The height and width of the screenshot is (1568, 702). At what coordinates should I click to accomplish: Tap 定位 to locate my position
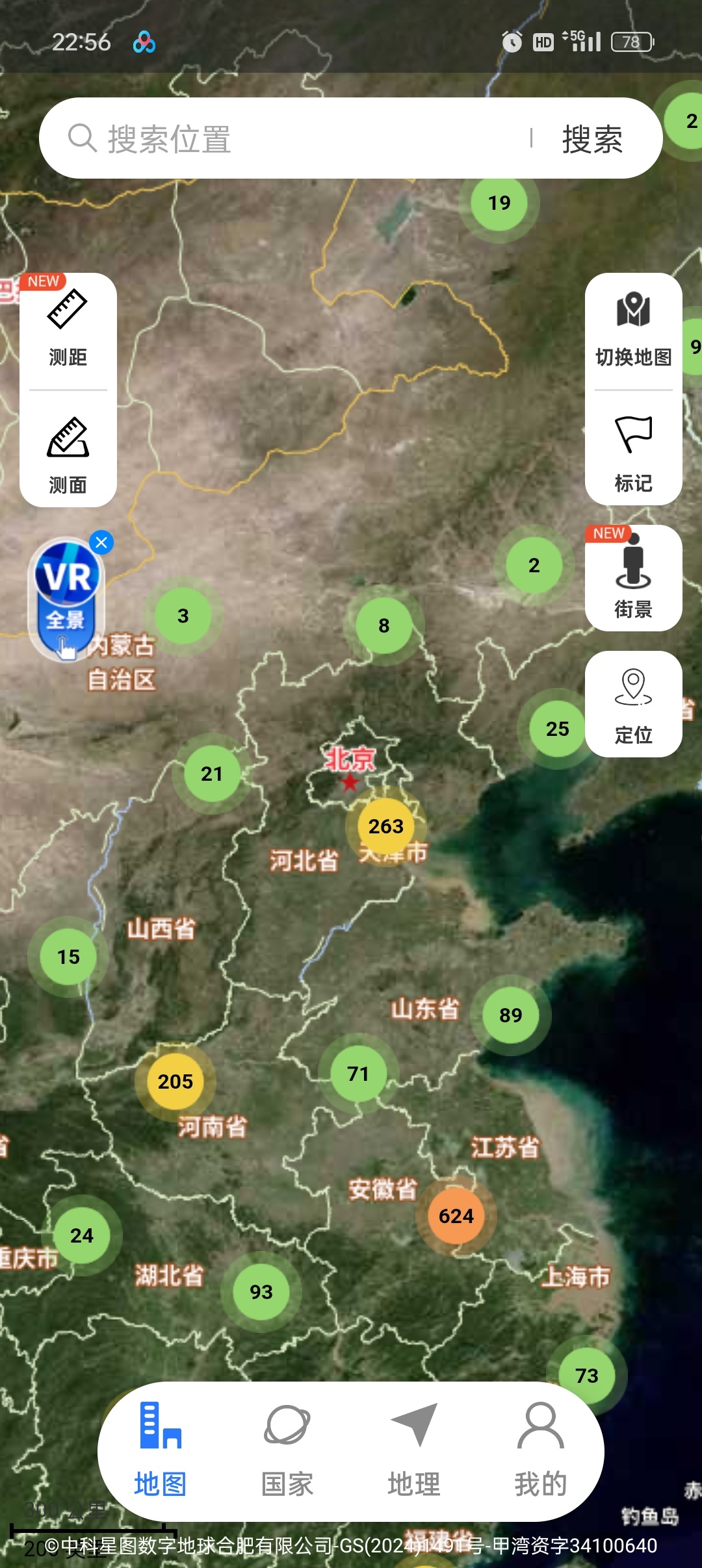pyautogui.click(x=634, y=705)
